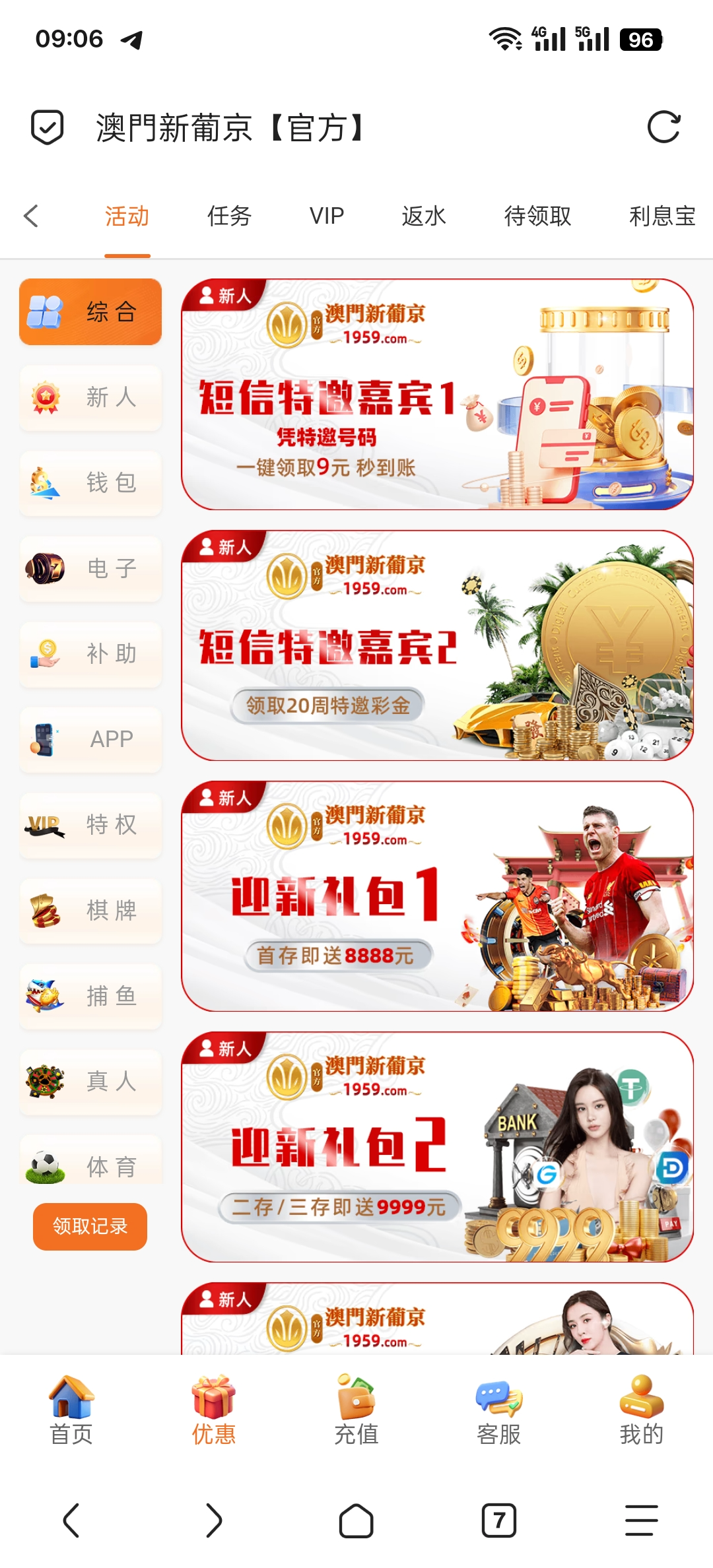Go back using the top-left arrow
The width and height of the screenshot is (713, 1568).
(31, 216)
